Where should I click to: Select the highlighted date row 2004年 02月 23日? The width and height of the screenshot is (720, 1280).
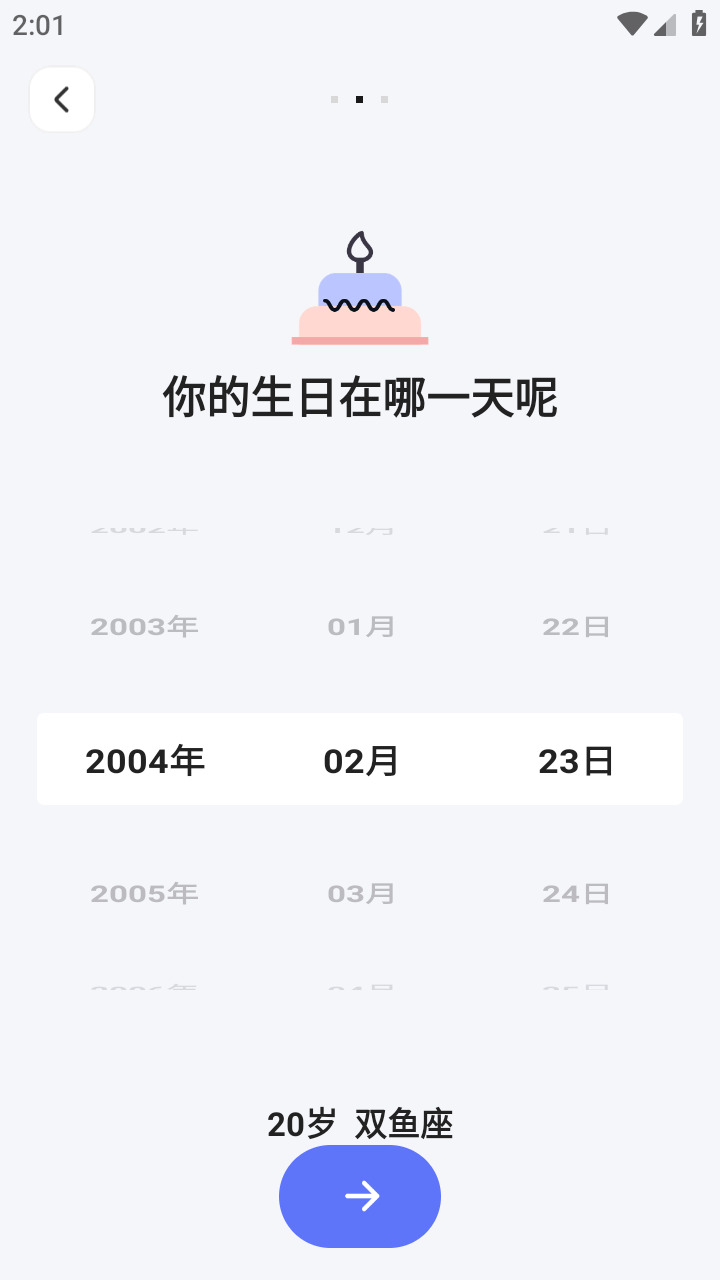[360, 759]
